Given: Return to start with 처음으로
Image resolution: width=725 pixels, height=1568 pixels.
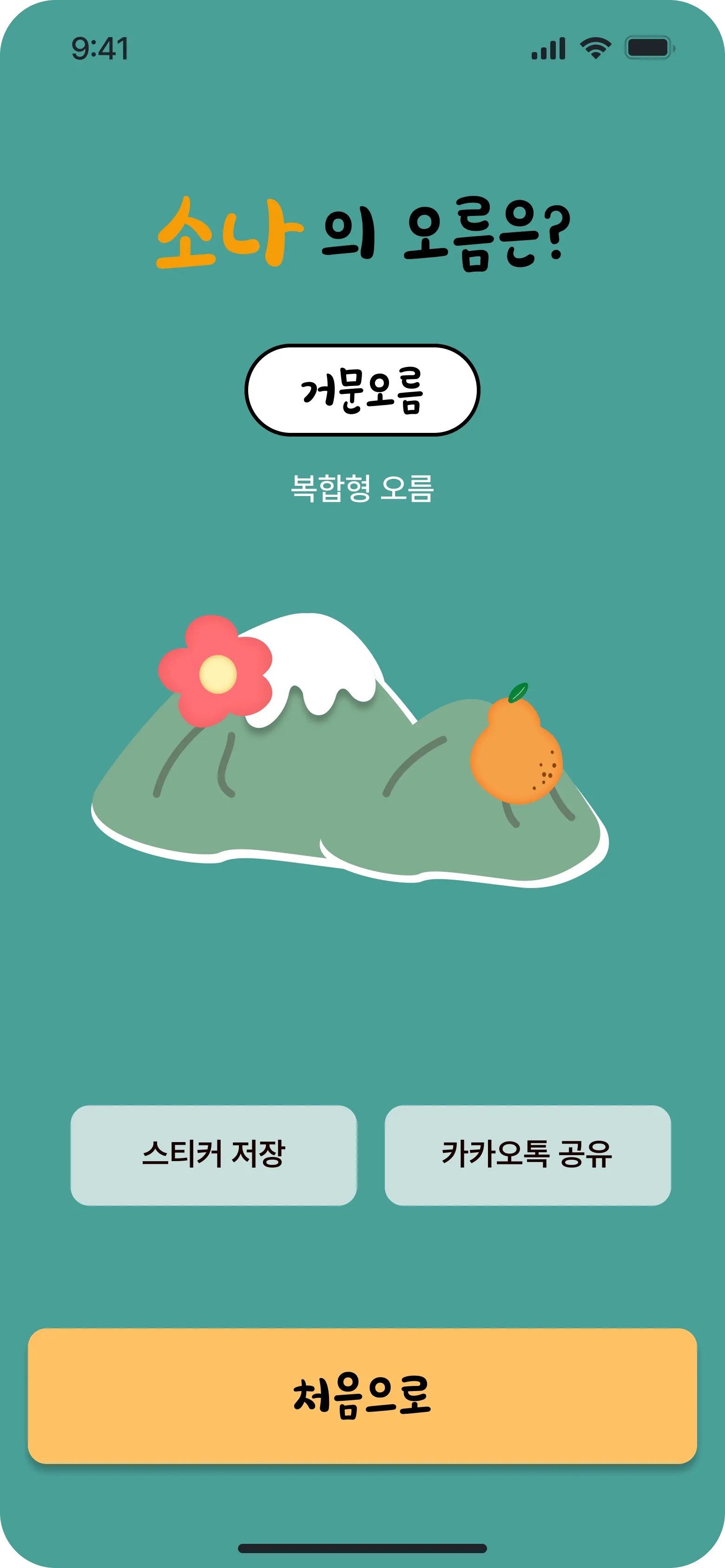Looking at the screenshot, I should tap(362, 1395).
